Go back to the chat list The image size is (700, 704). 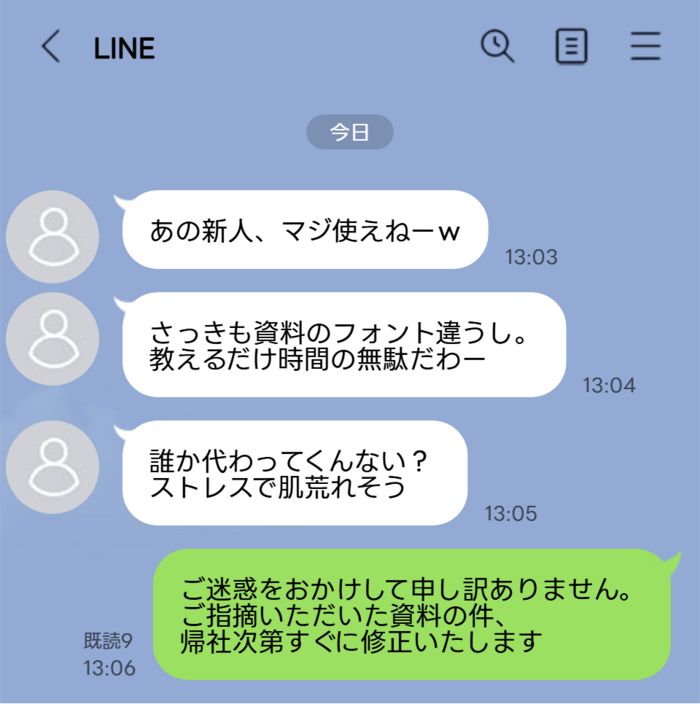point(50,47)
